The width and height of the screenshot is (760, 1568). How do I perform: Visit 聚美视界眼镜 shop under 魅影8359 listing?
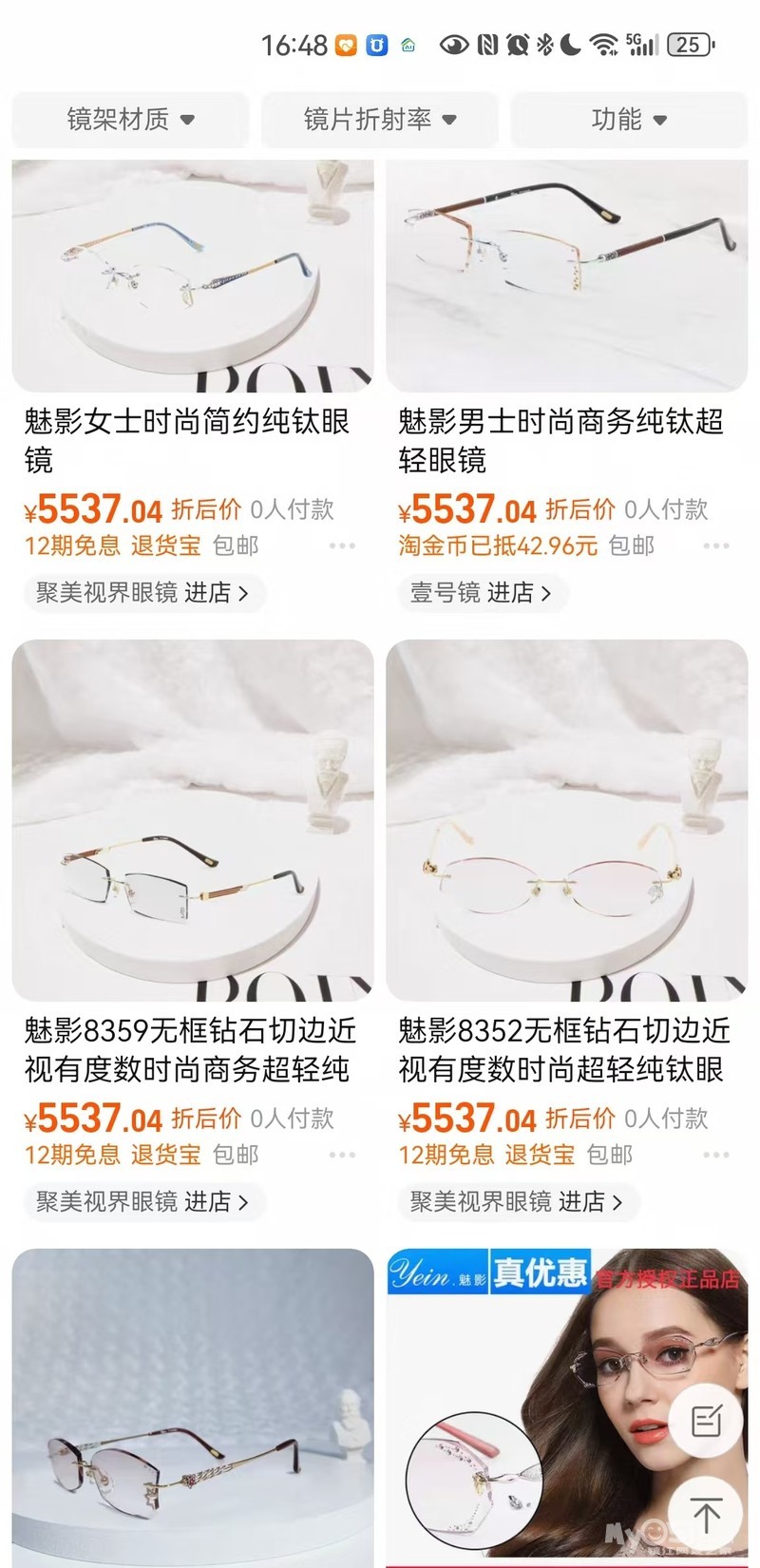pyautogui.click(x=142, y=1202)
